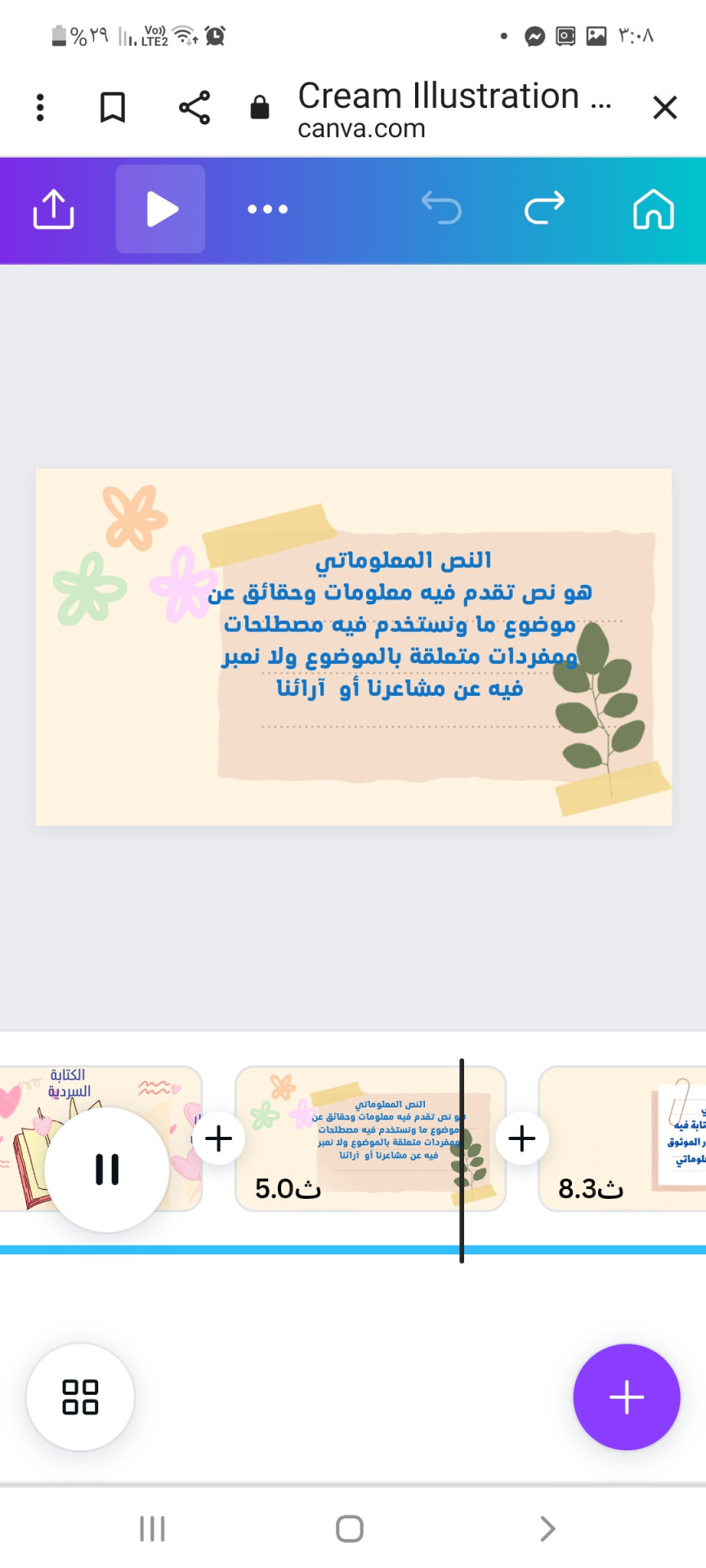This screenshot has width=706, height=1568.
Task: Go to Canva home
Action: (x=653, y=209)
